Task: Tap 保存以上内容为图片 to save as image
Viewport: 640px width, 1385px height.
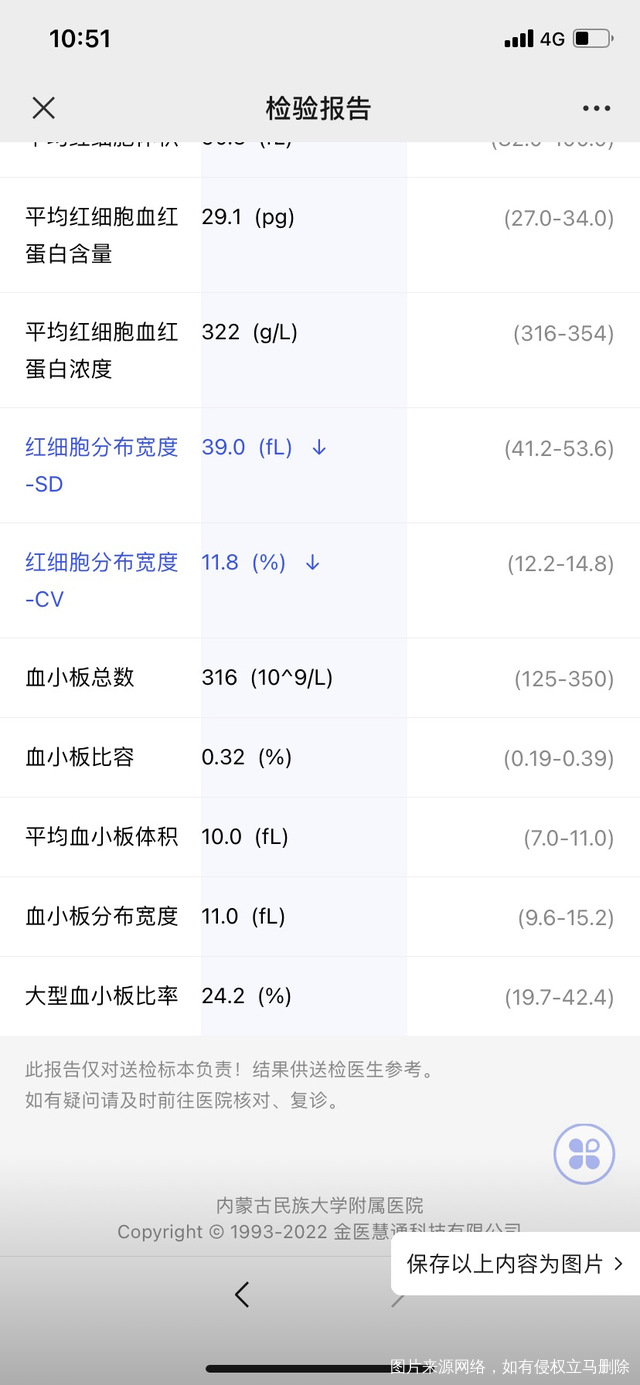Action: (x=514, y=1264)
